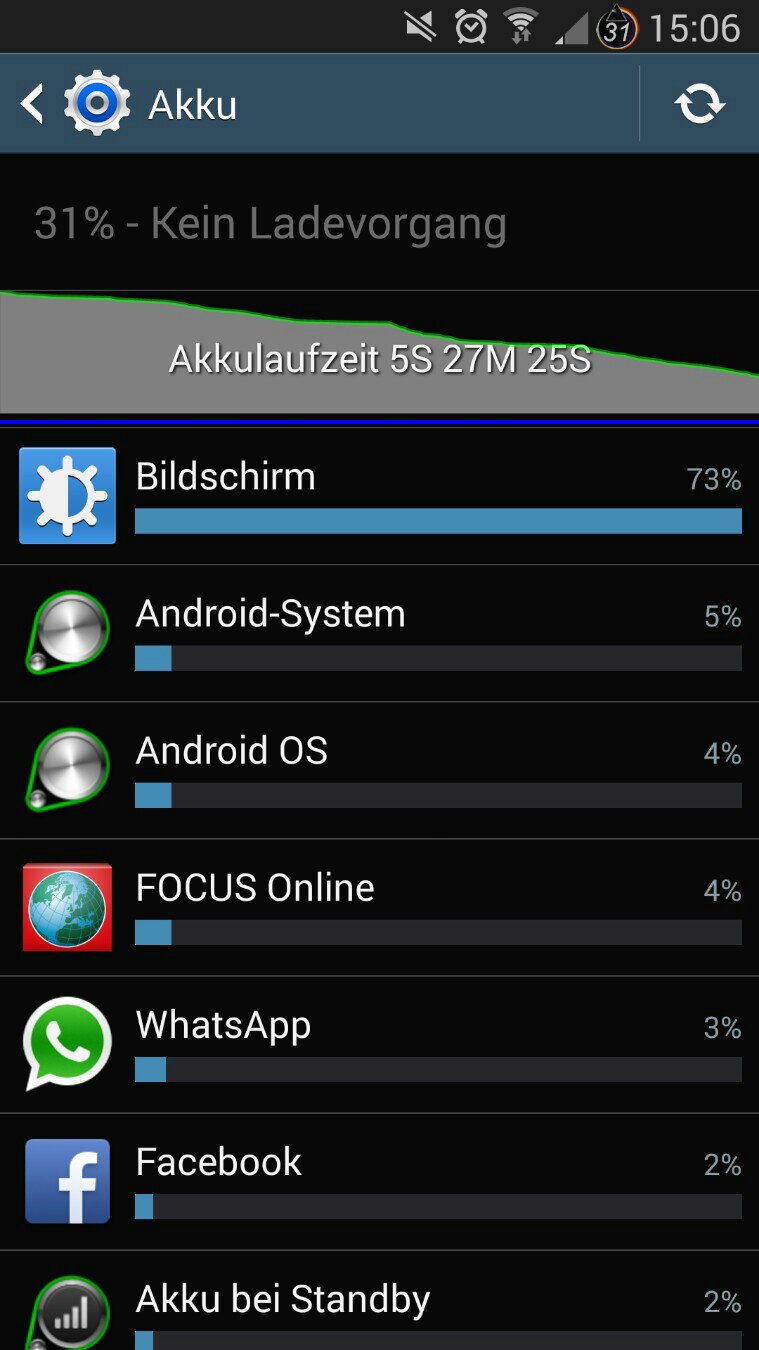The image size is (759, 1350).
Task: Show WhatsApp battery consumption details
Action: (x=379, y=1045)
